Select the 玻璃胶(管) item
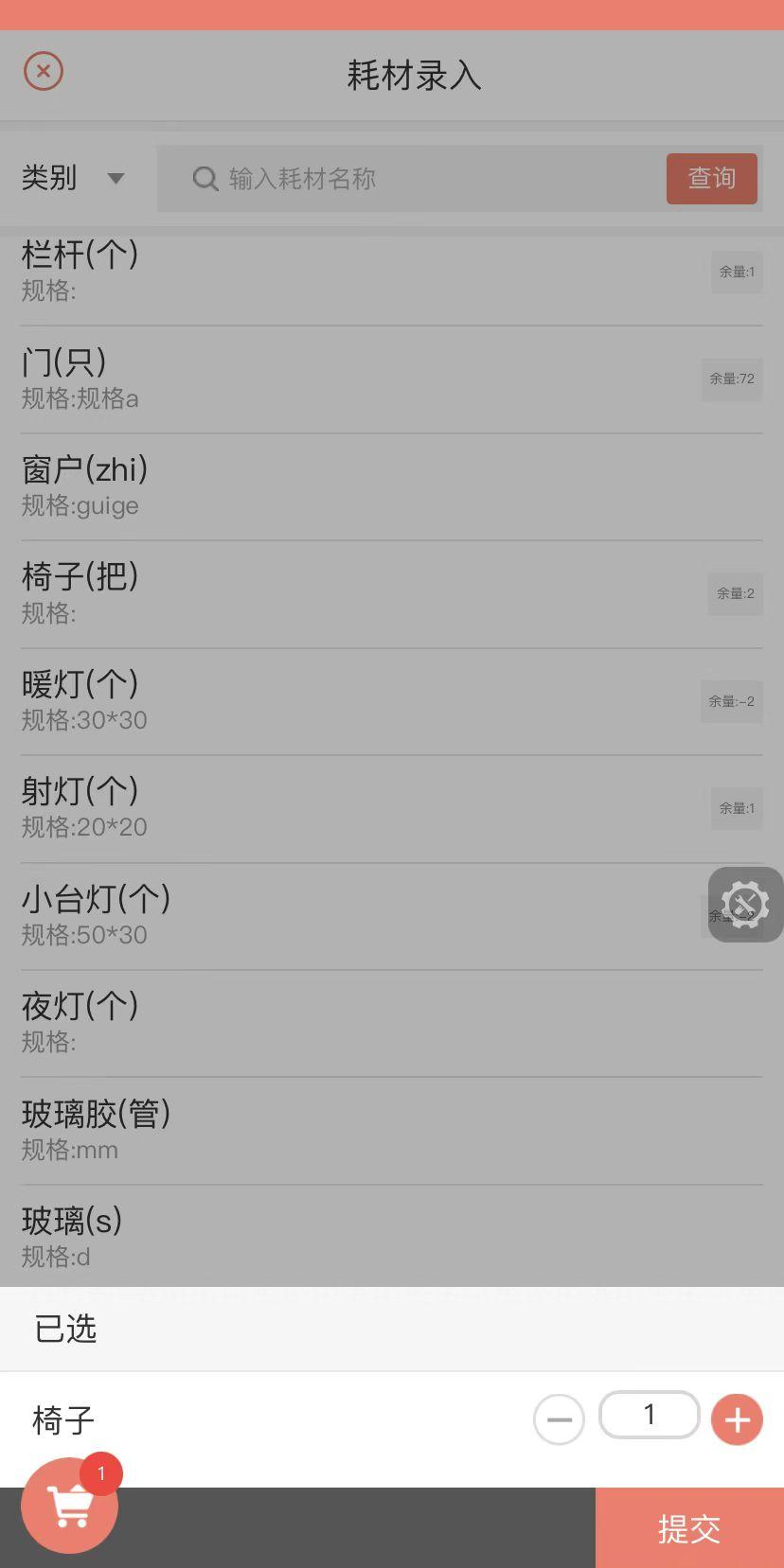 pos(391,1131)
